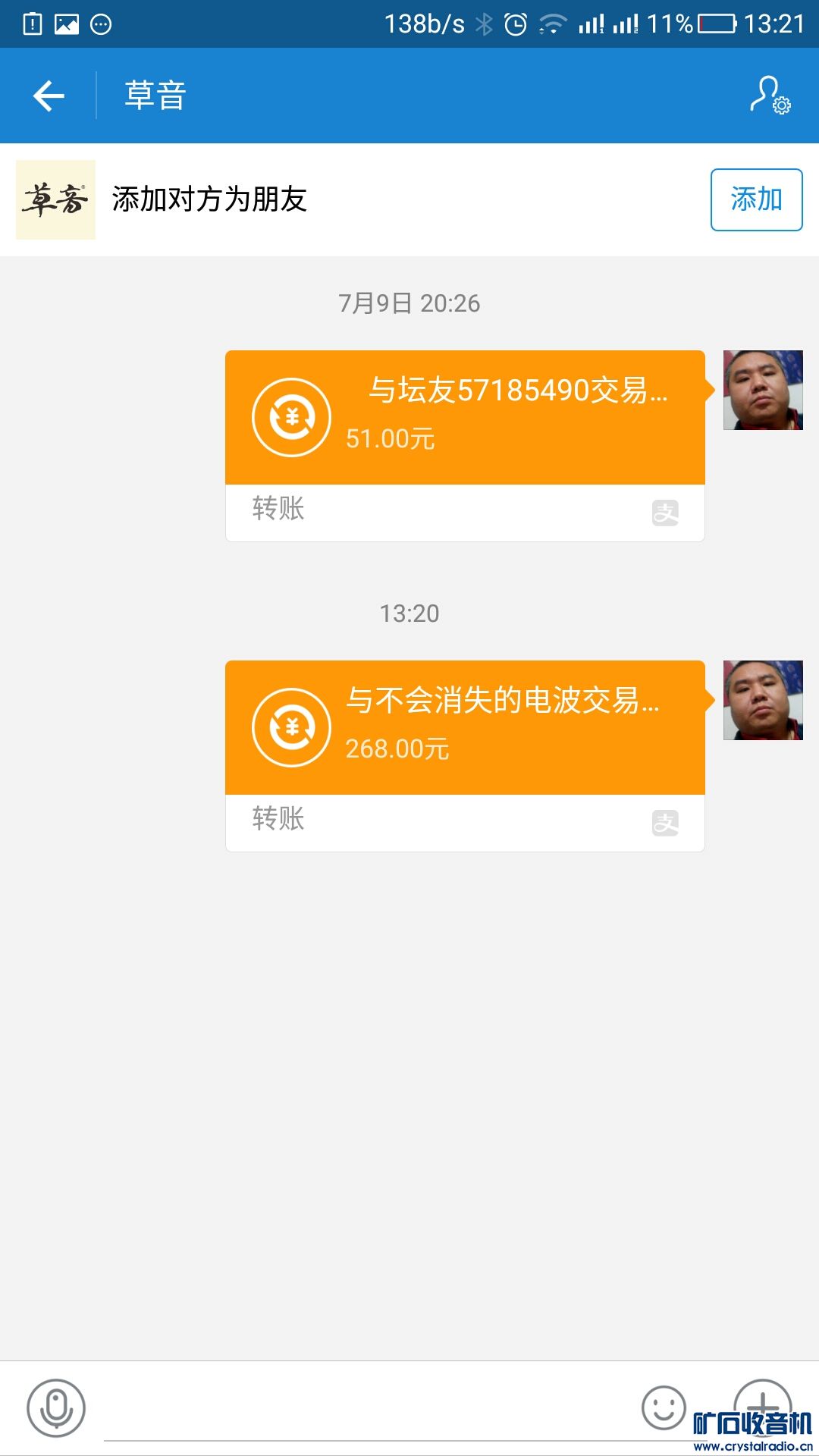Tap 添加 to add 草音 as friend
Screen dimensions: 819x1456
[756, 199]
